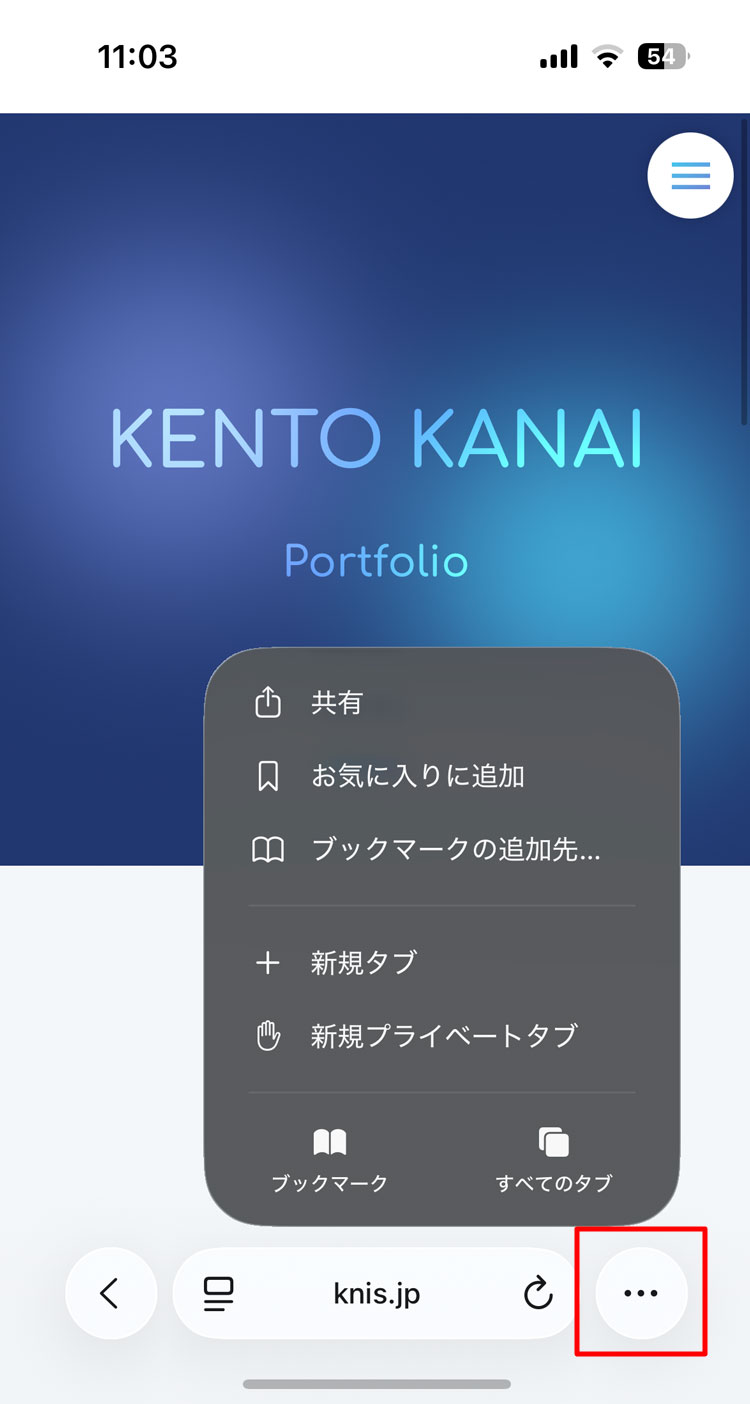Image resolution: width=750 pixels, height=1404 pixels.
Task: Show すべてのタブ
Action: point(553,1158)
